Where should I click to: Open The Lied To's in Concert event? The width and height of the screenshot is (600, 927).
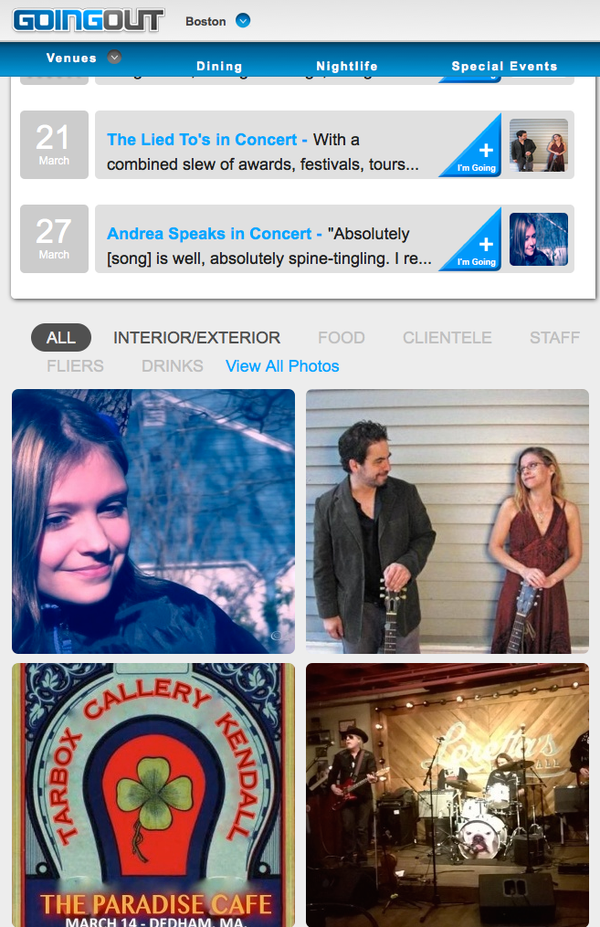click(202, 140)
